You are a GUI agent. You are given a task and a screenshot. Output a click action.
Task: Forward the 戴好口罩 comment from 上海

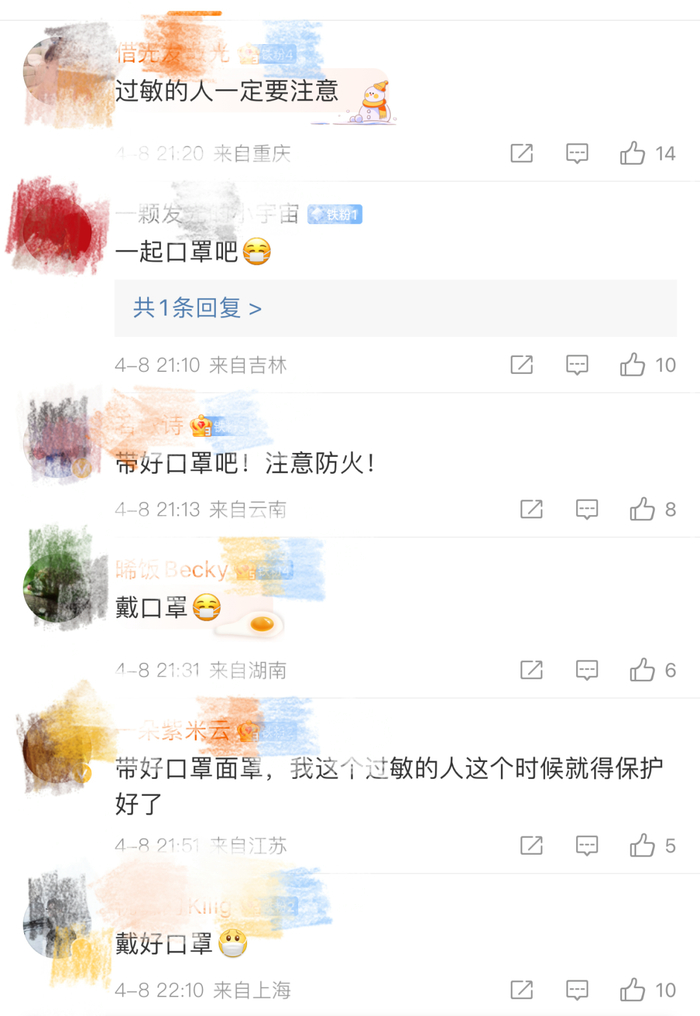[522, 990]
